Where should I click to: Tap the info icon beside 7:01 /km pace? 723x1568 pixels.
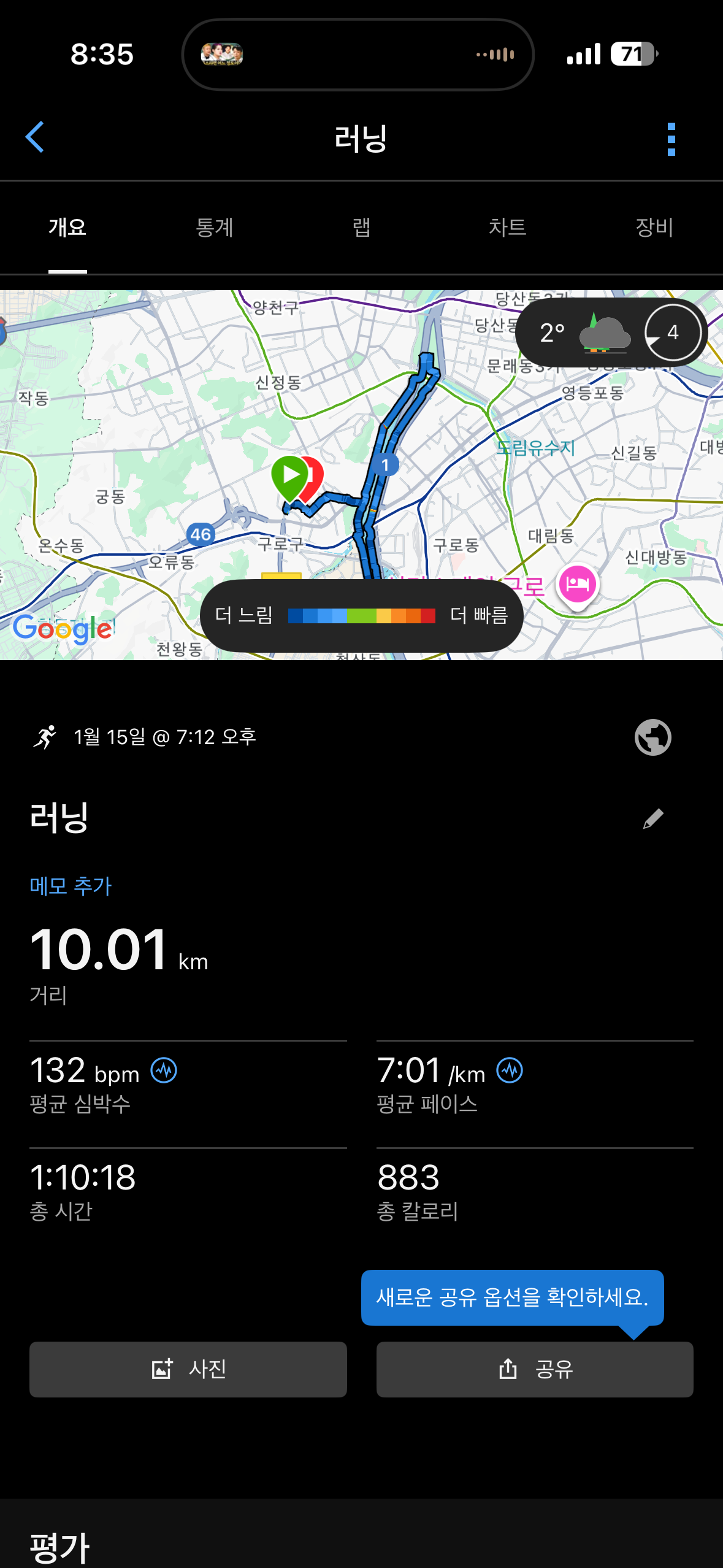(x=510, y=1070)
